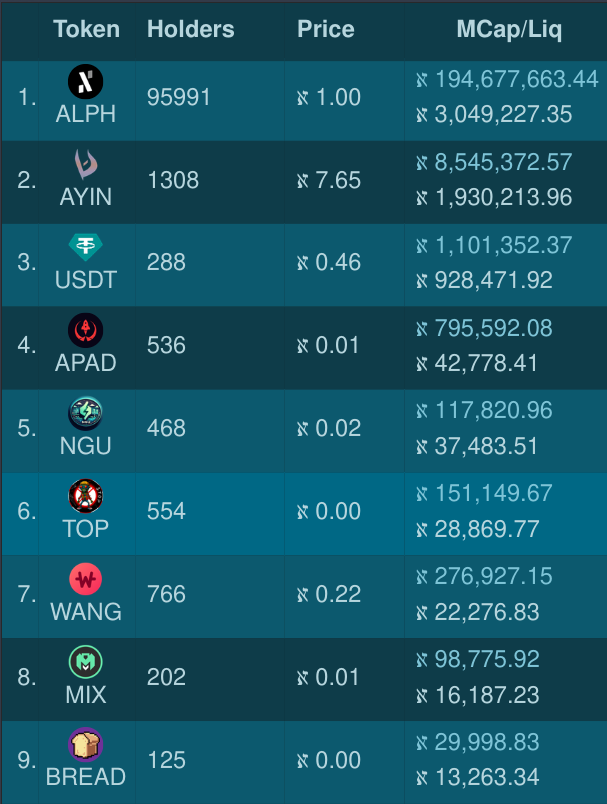Sort tokens by Price header
Screen dimensions: 607x804
pyautogui.click(x=326, y=29)
